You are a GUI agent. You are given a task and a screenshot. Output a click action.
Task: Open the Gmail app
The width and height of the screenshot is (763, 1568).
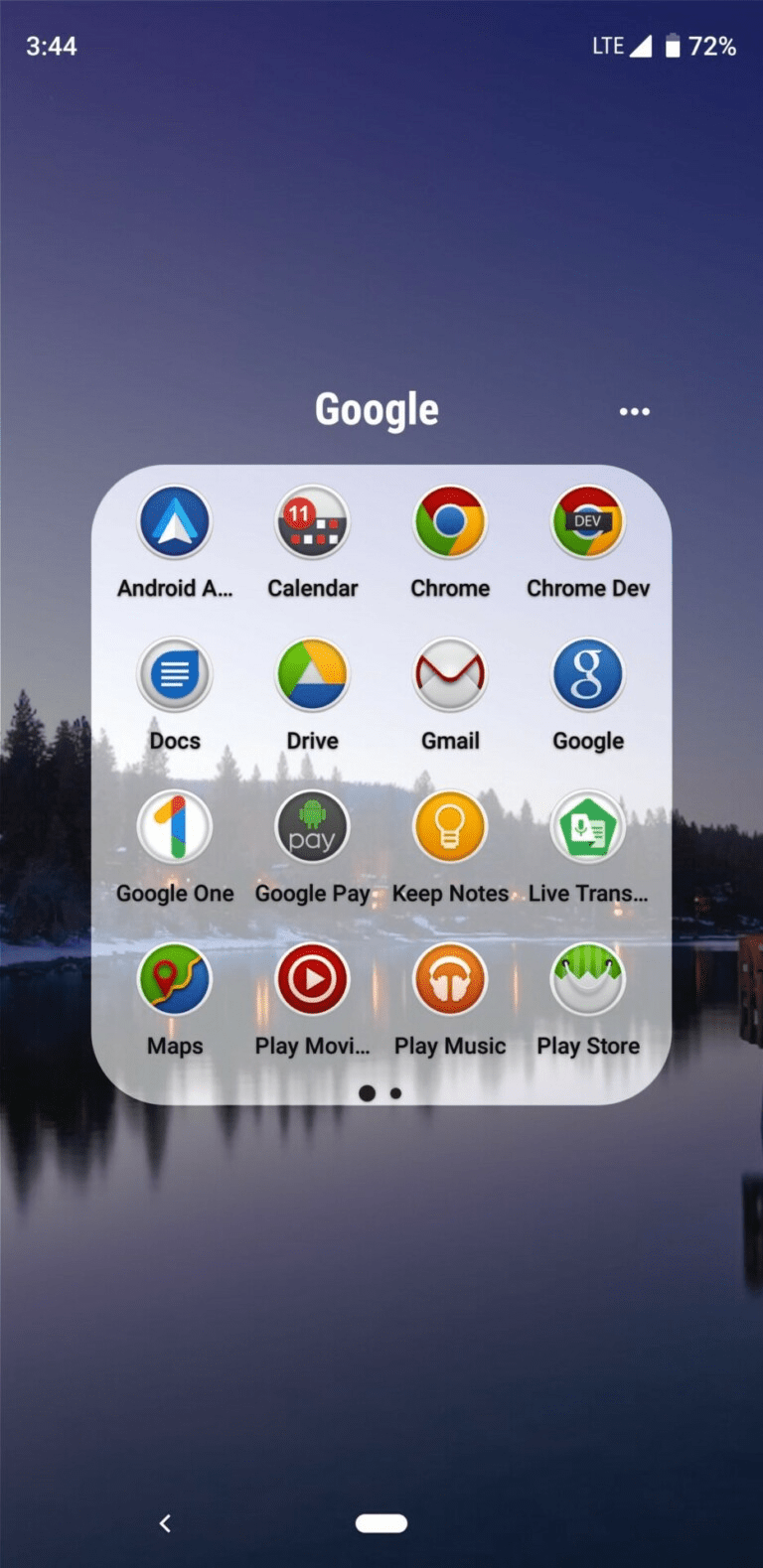[450, 674]
